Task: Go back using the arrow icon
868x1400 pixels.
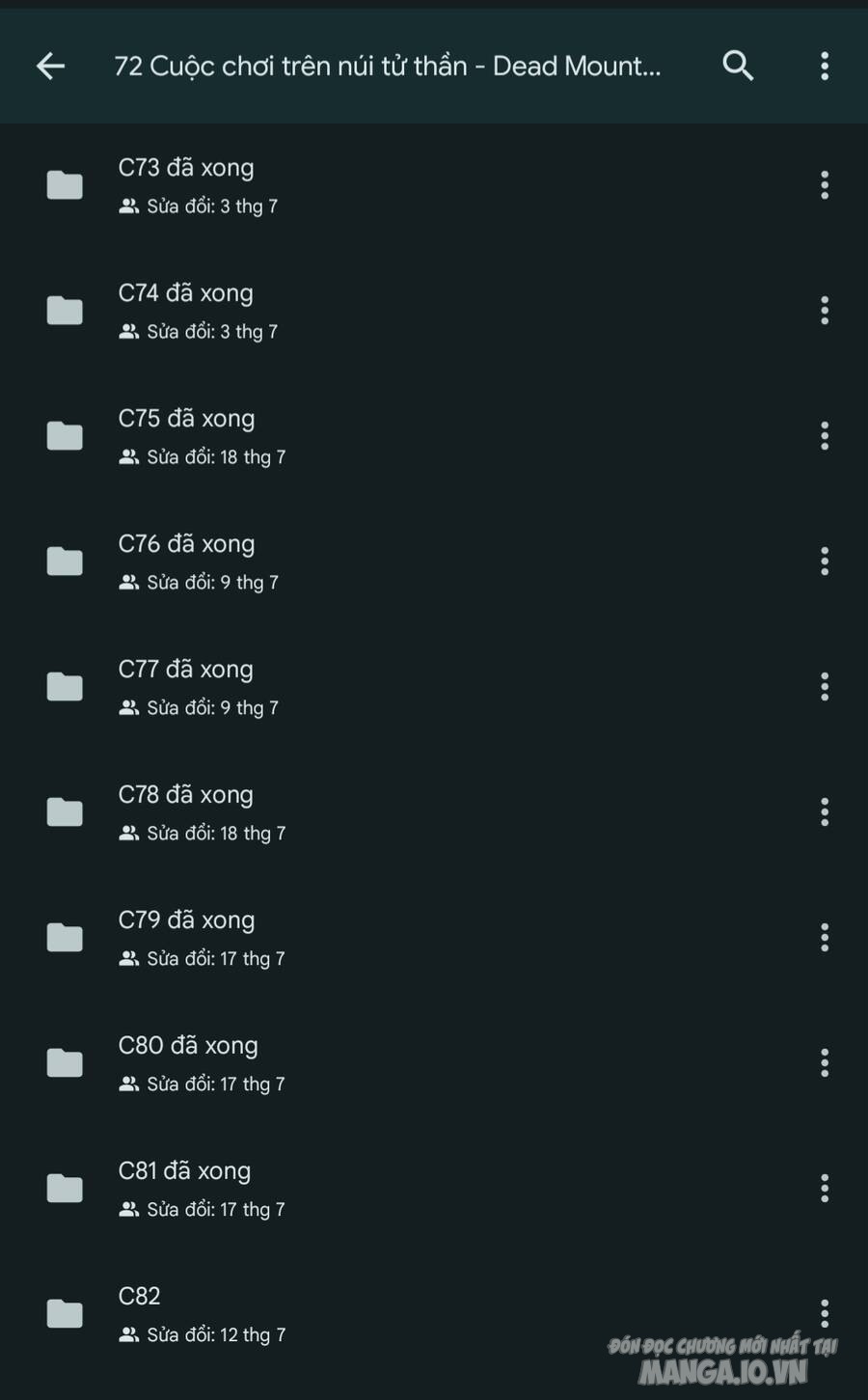Action: tap(50, 66)
